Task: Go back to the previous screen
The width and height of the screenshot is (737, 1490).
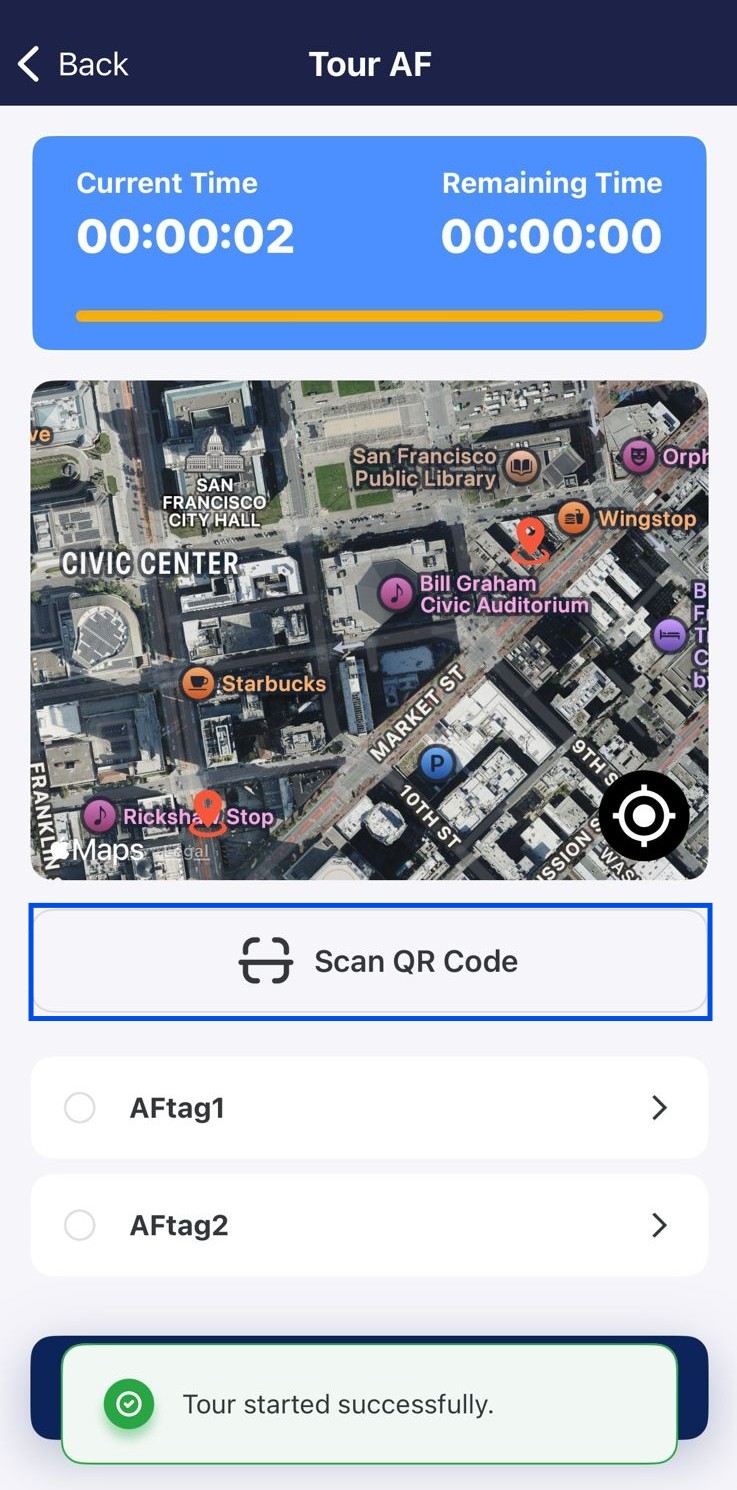Action: pos(73,64)
